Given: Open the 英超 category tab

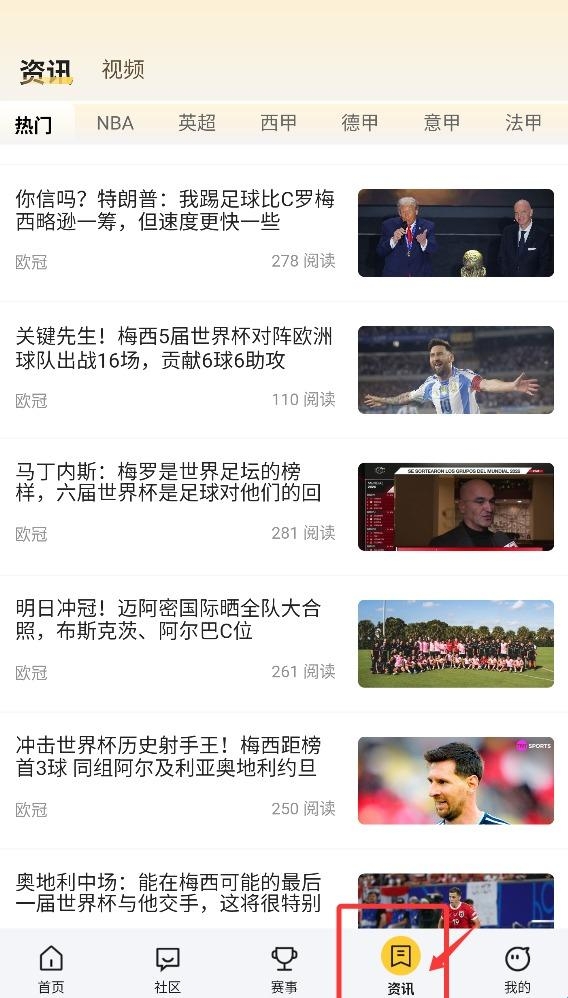Looking at the screenshot, I should [x=197, y=123].
